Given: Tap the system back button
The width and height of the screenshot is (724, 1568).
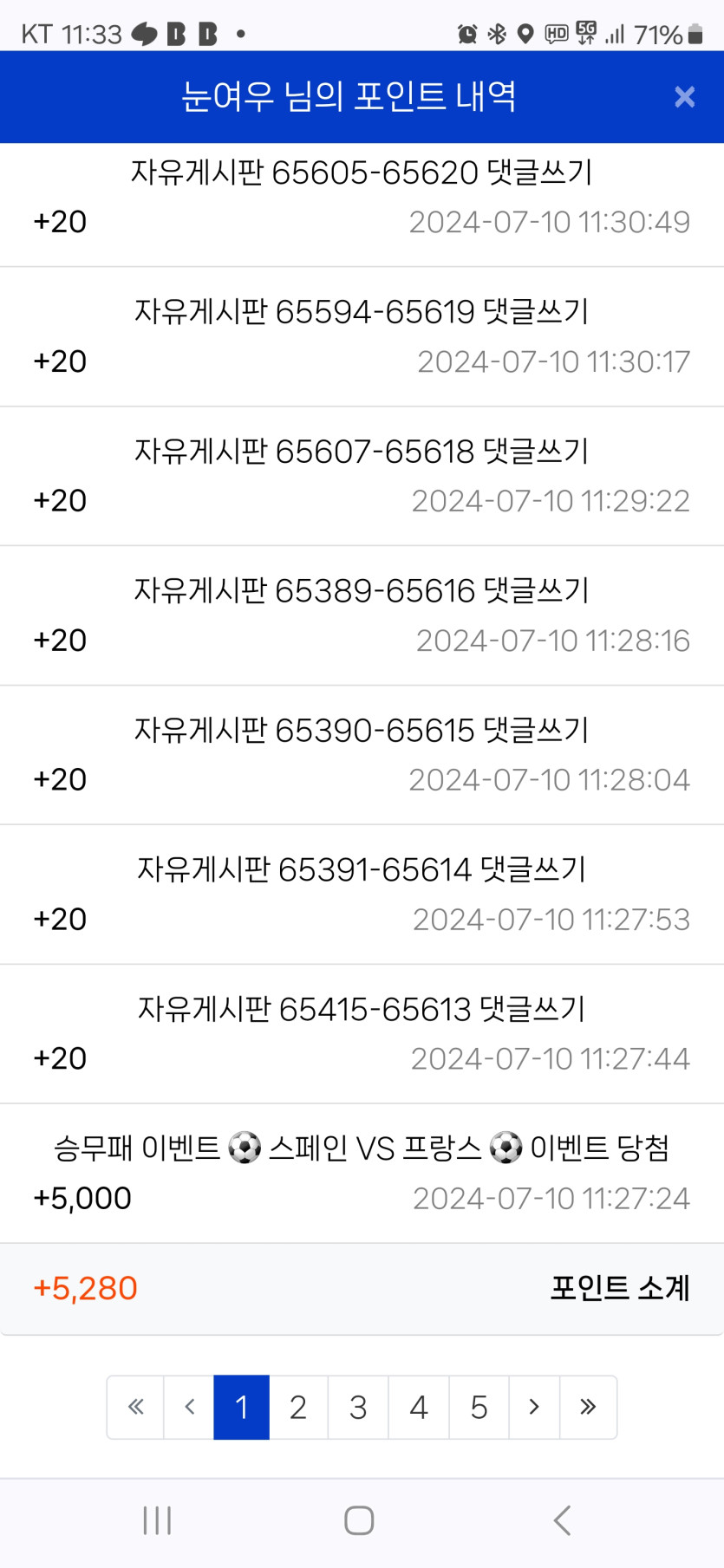Looking at the screenshot, I should [x=563, y=1520].
